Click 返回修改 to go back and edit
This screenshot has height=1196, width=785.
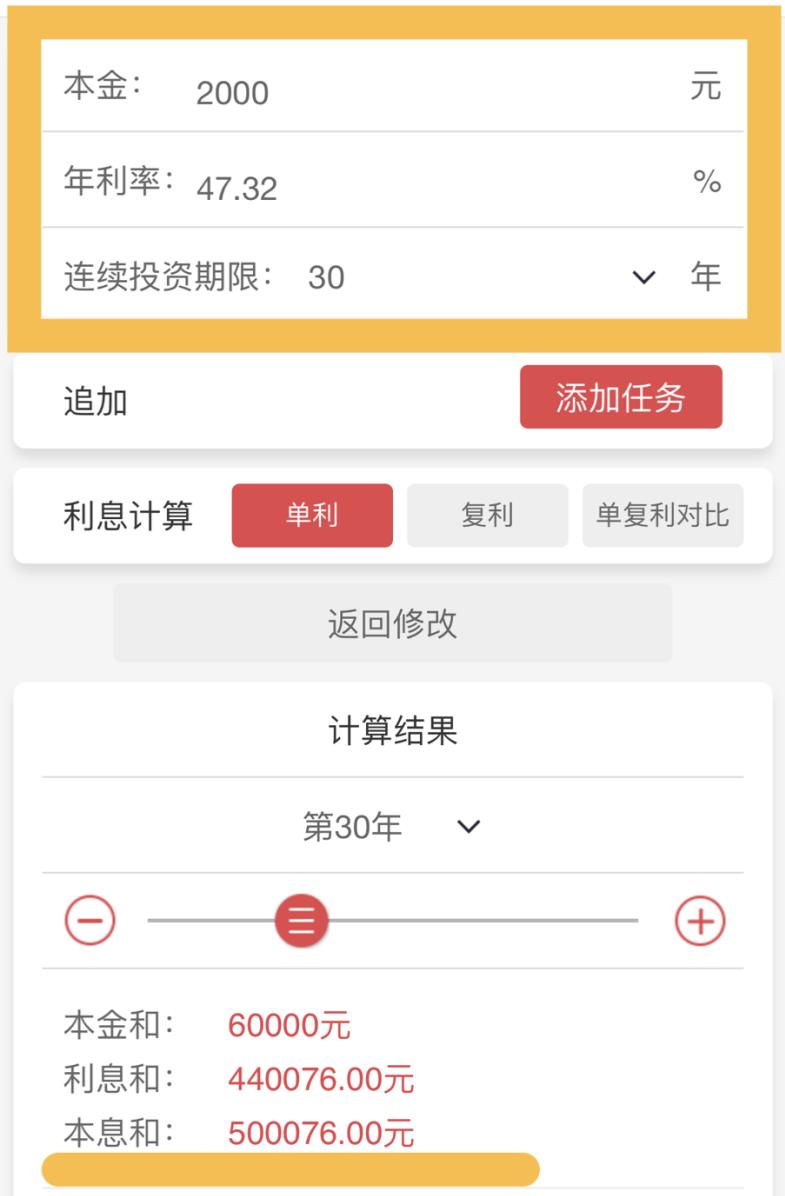pyautogui.click(x=392, y=625)
